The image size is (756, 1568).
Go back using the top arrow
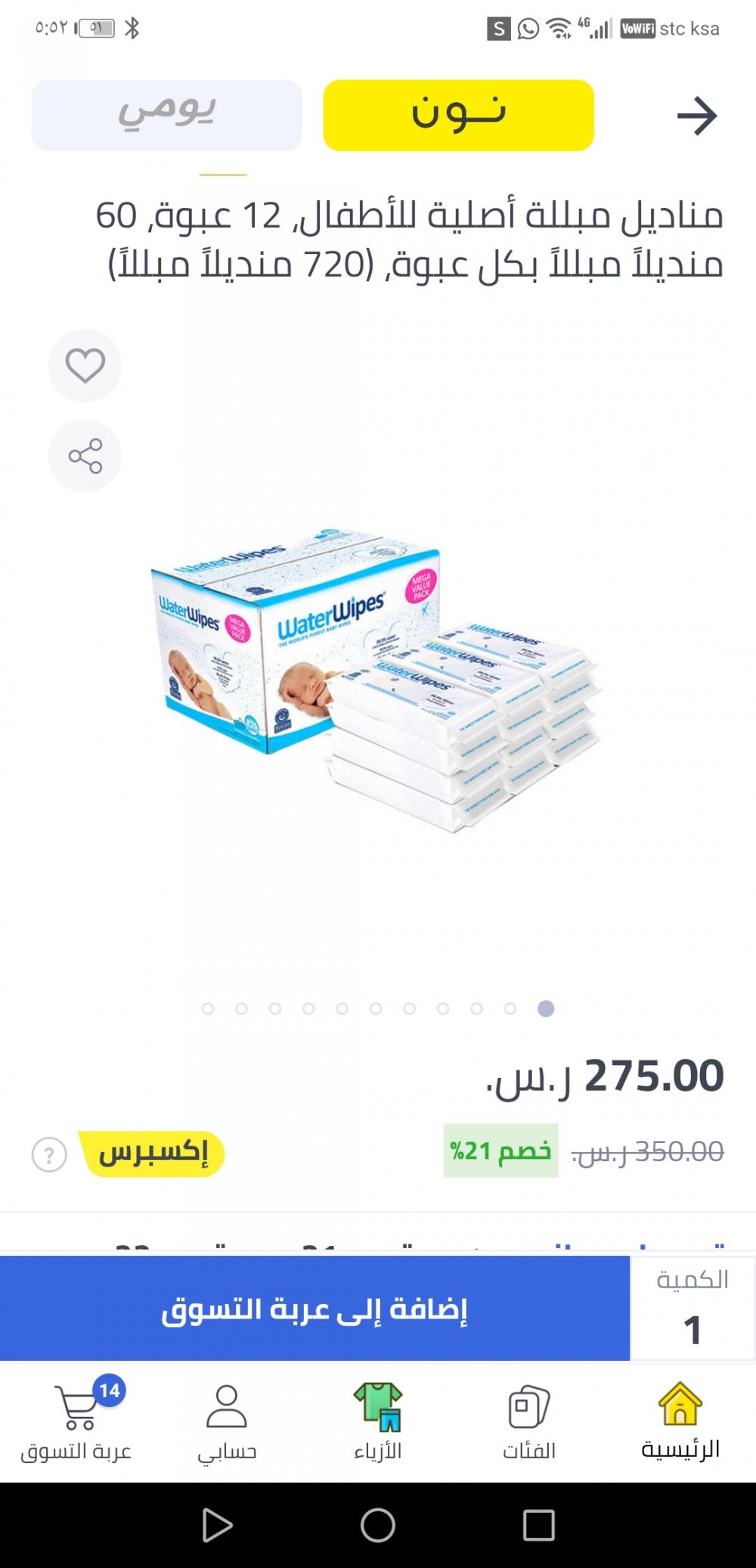point(696,116)
